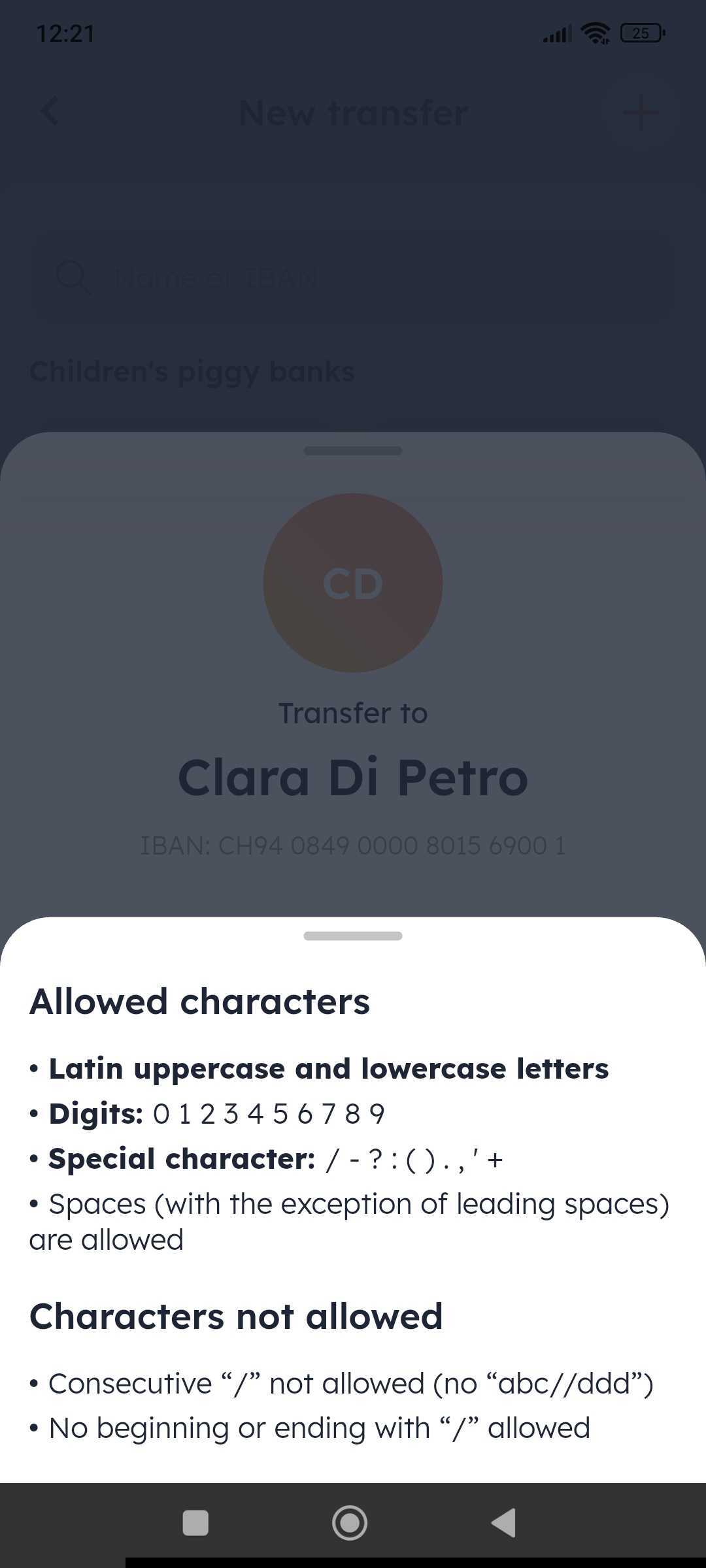
Task: Go back with the system back button
Action: coord(504,1523)
